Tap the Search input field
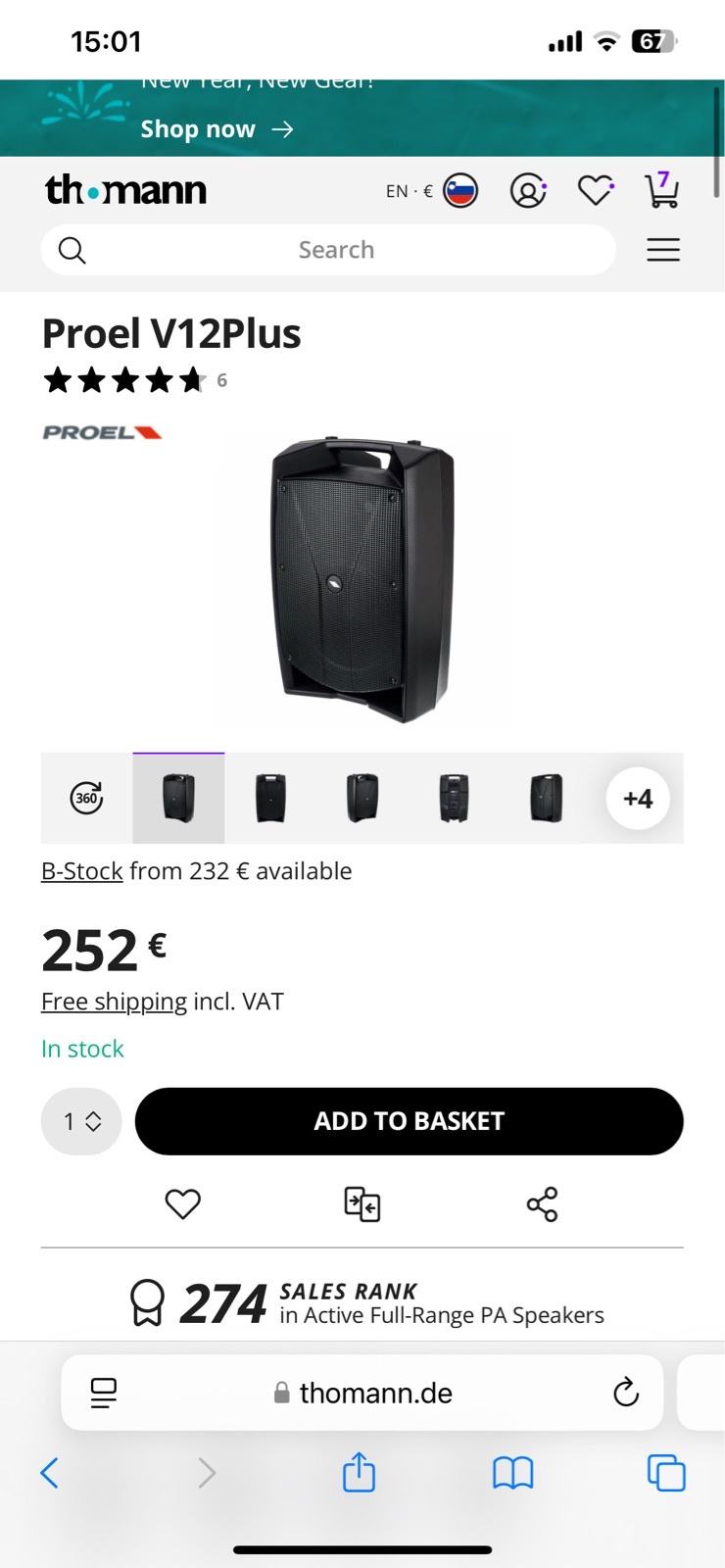Viewport: 725px width, 1568px height. (x=336, y=250)
